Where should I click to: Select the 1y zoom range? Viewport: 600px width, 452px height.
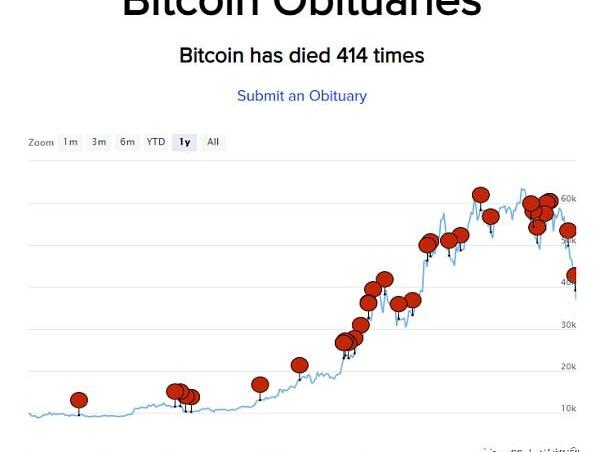[x=184, y=142]
